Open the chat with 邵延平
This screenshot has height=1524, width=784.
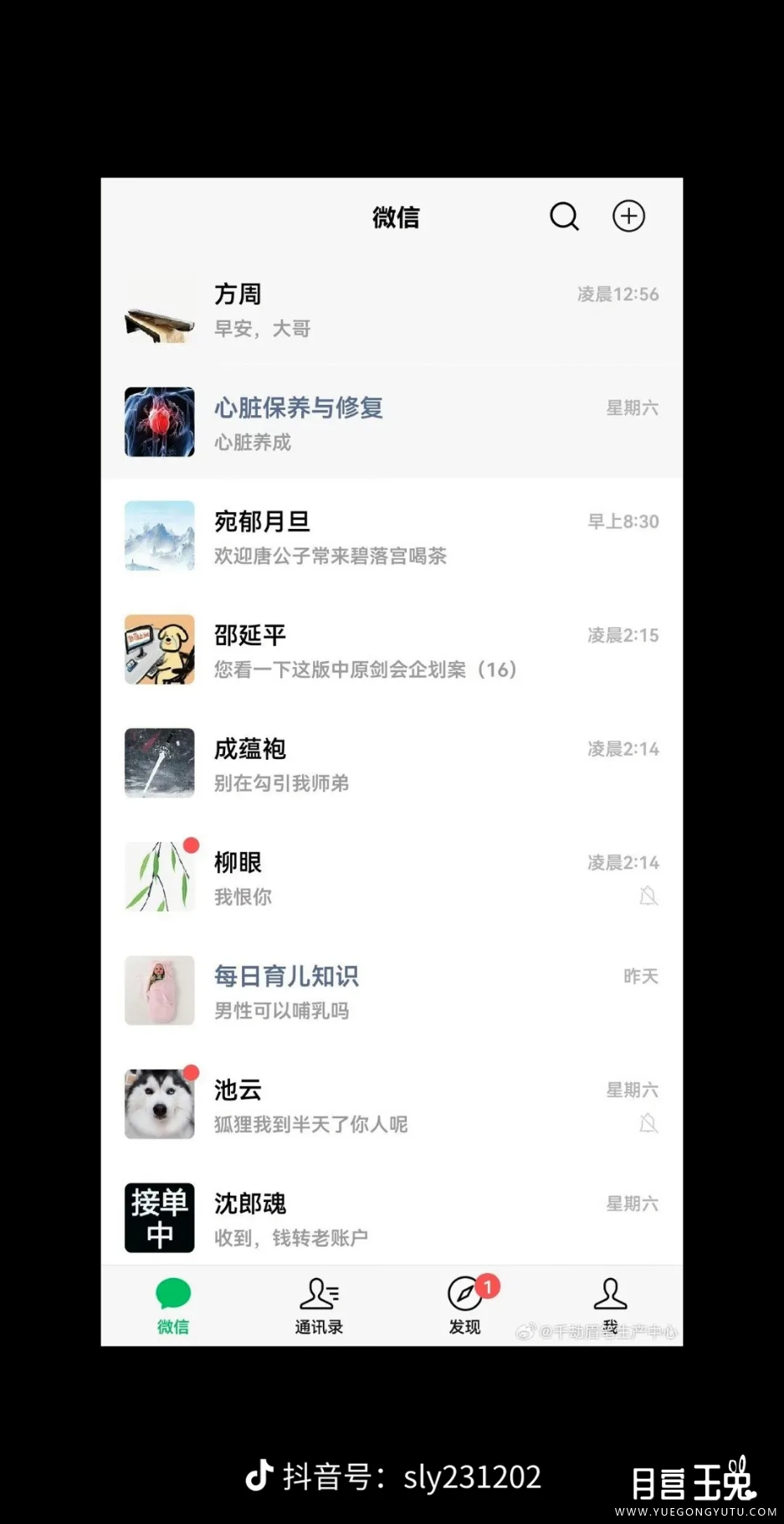pos(392,651)
